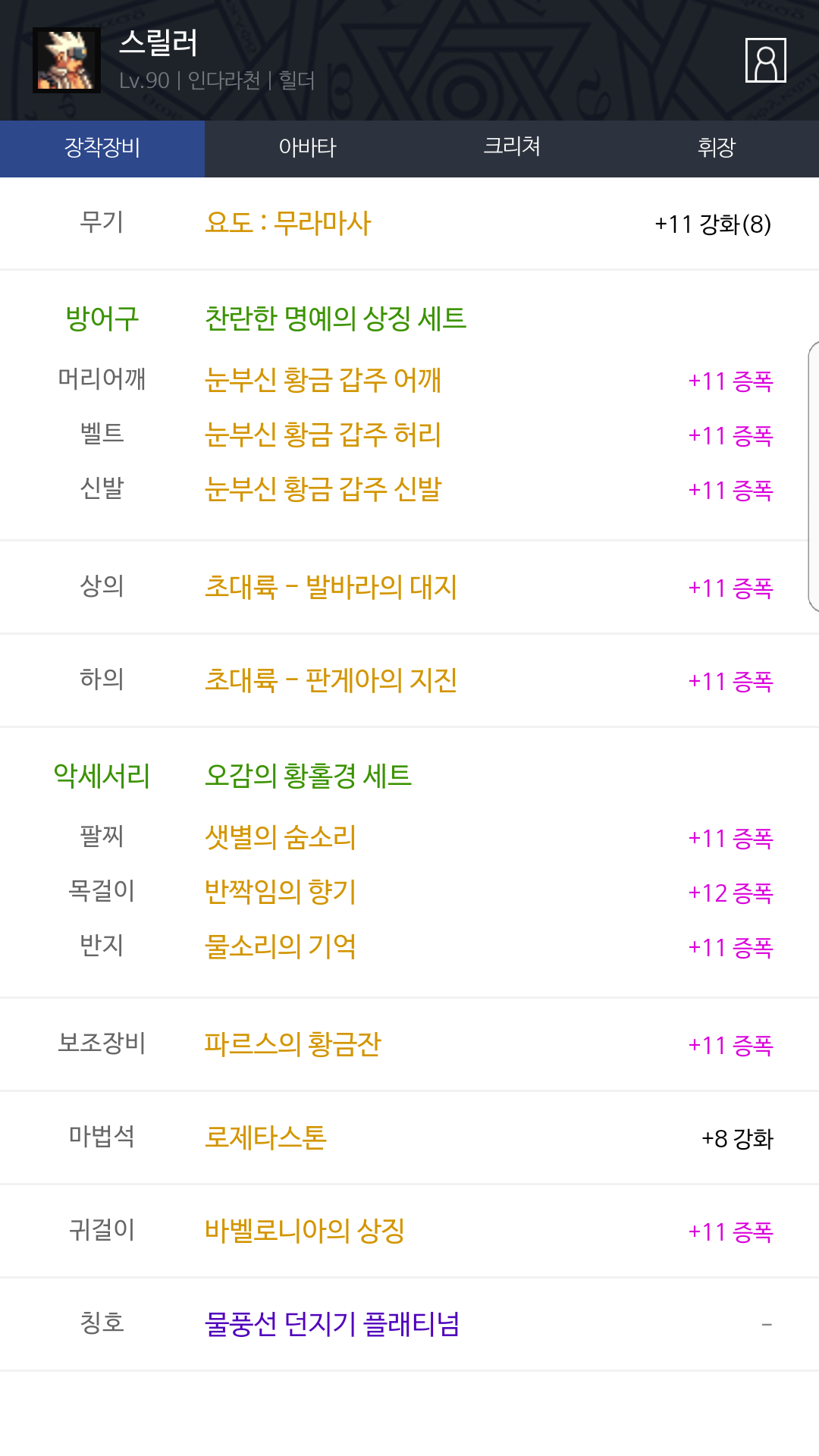This screenshot has width=819, height=1456.
Task: Open earring 바벨로니아의 상징
Action: 305,1232
